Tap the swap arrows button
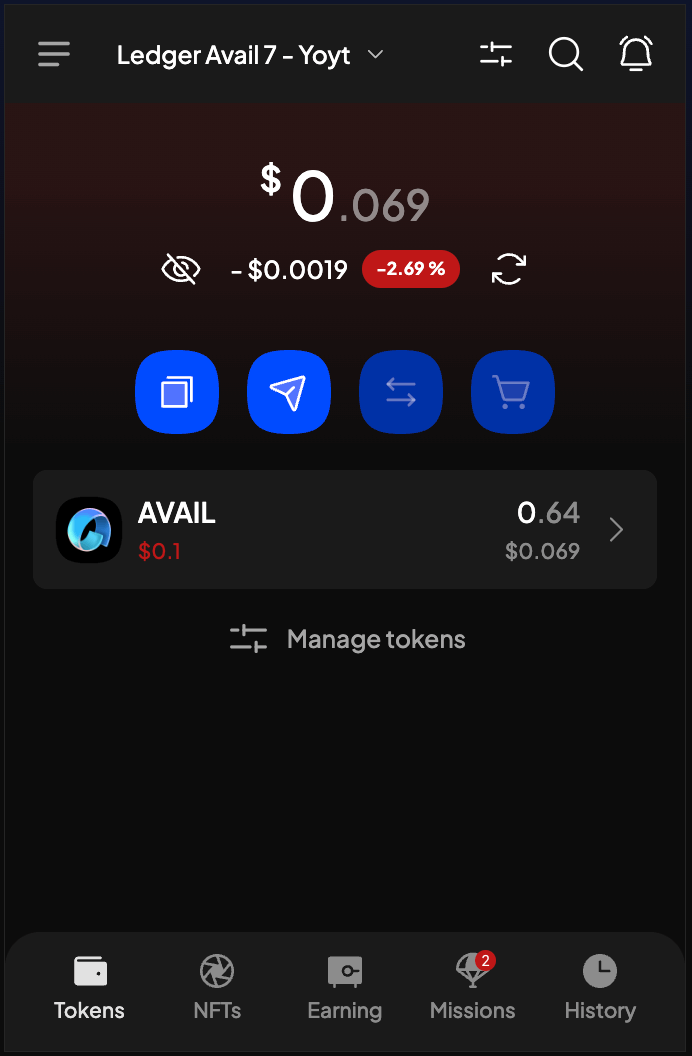 click(x=401, y=392)
